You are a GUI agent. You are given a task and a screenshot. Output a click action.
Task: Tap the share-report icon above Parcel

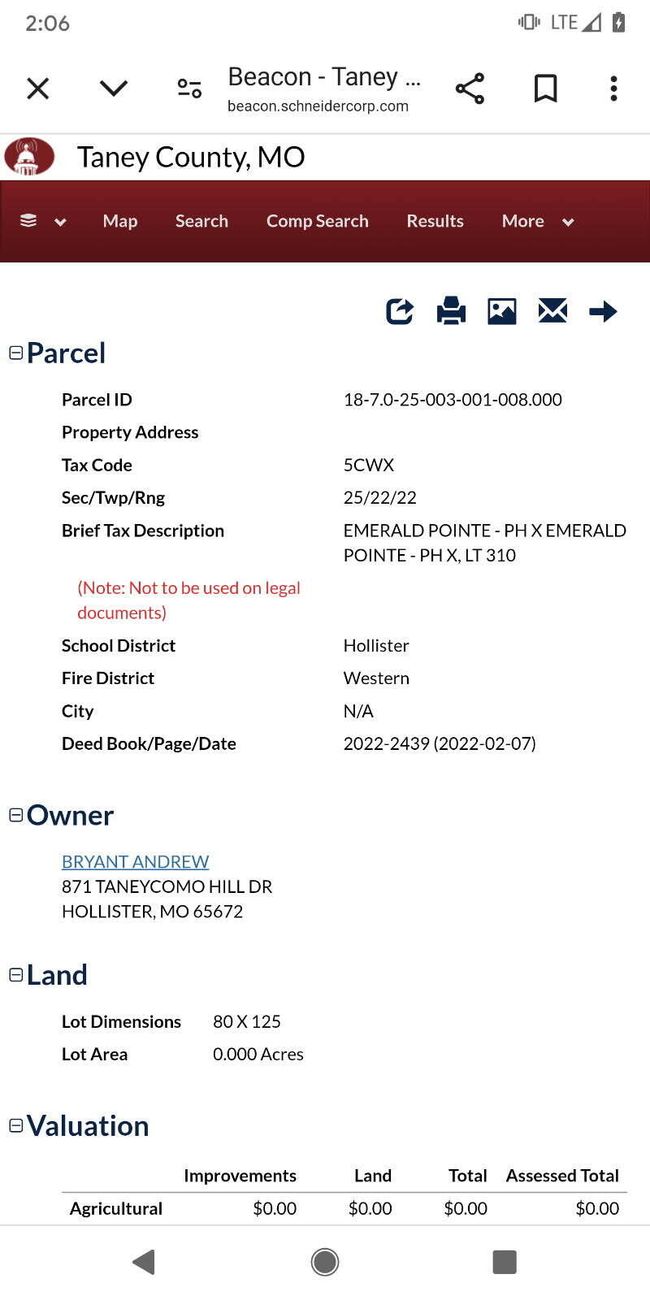coord(399,312)
